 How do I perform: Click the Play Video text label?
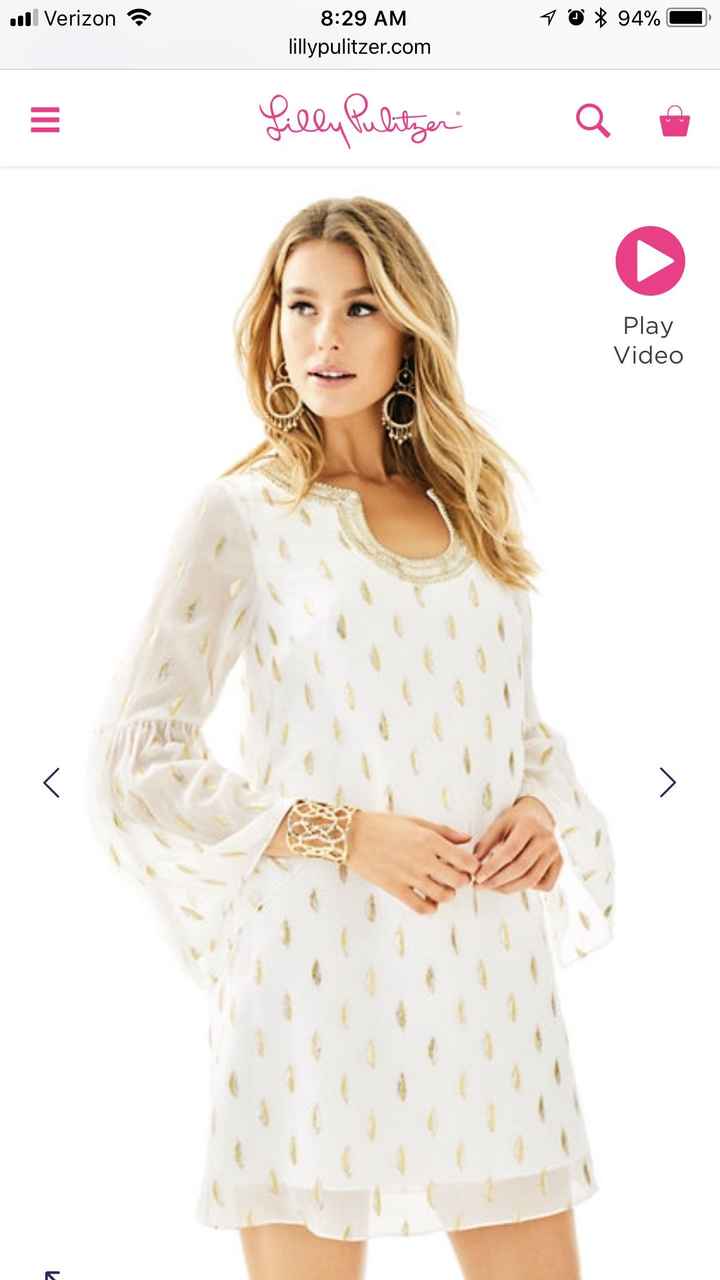648,340
